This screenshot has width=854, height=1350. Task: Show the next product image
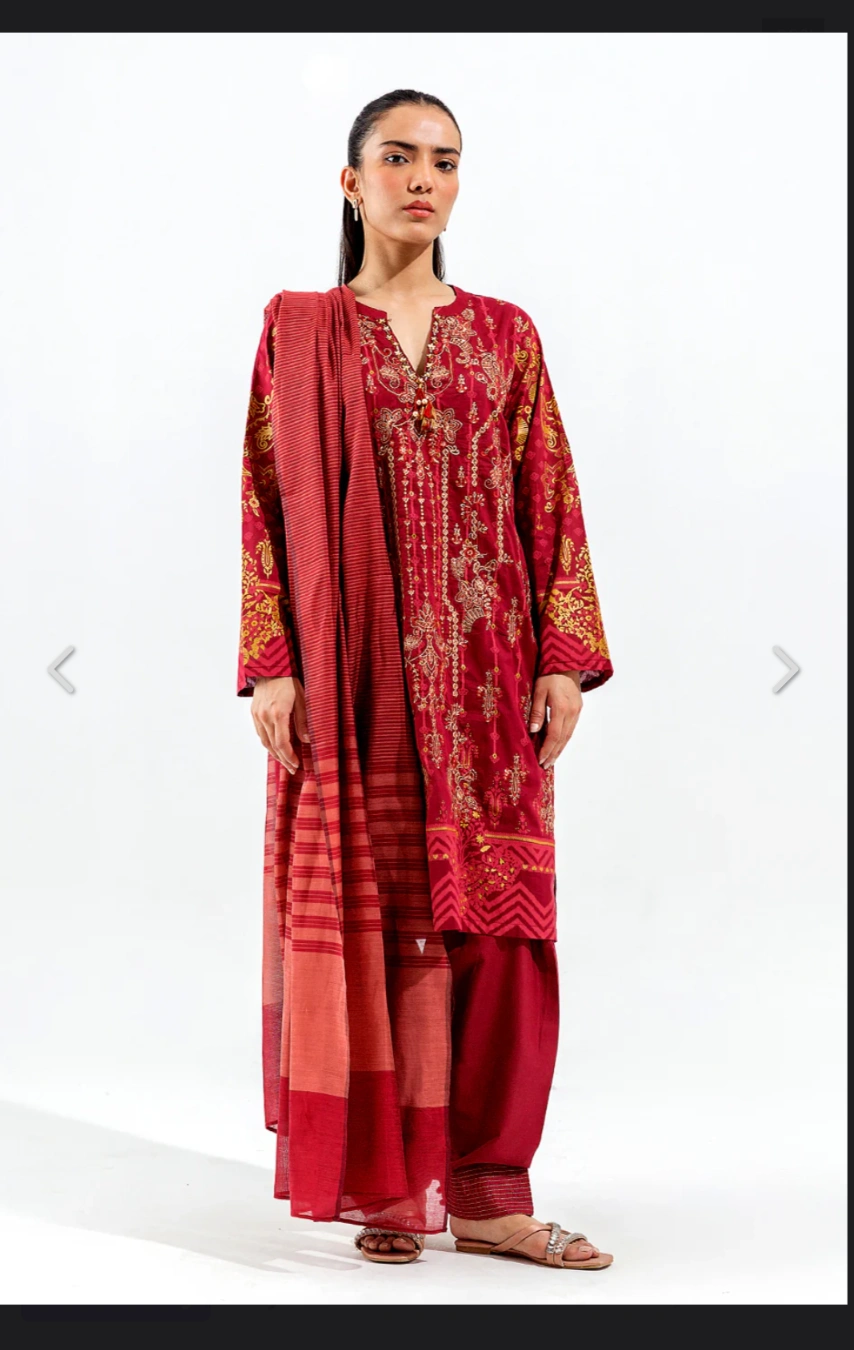[786, 669]
